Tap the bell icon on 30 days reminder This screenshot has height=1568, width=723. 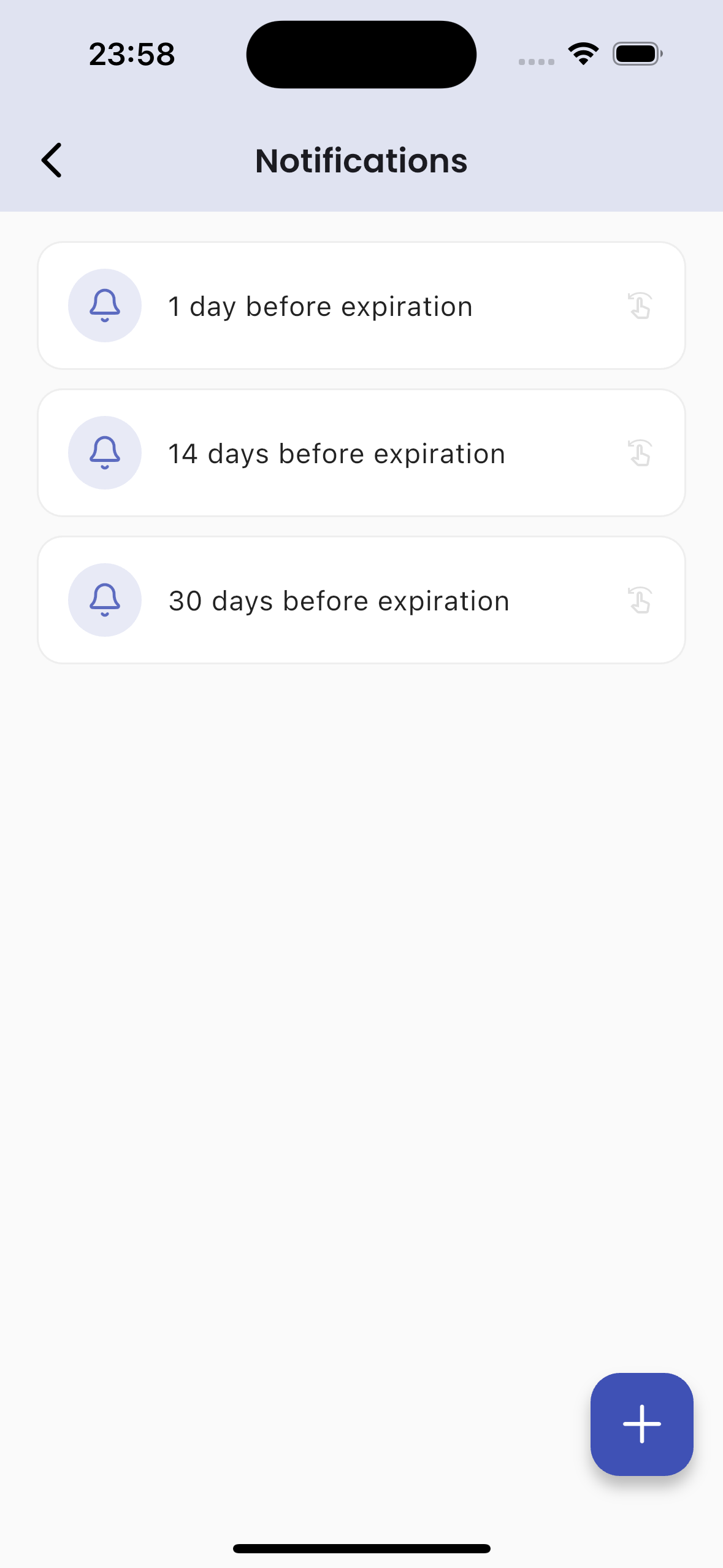coord(104,600)
